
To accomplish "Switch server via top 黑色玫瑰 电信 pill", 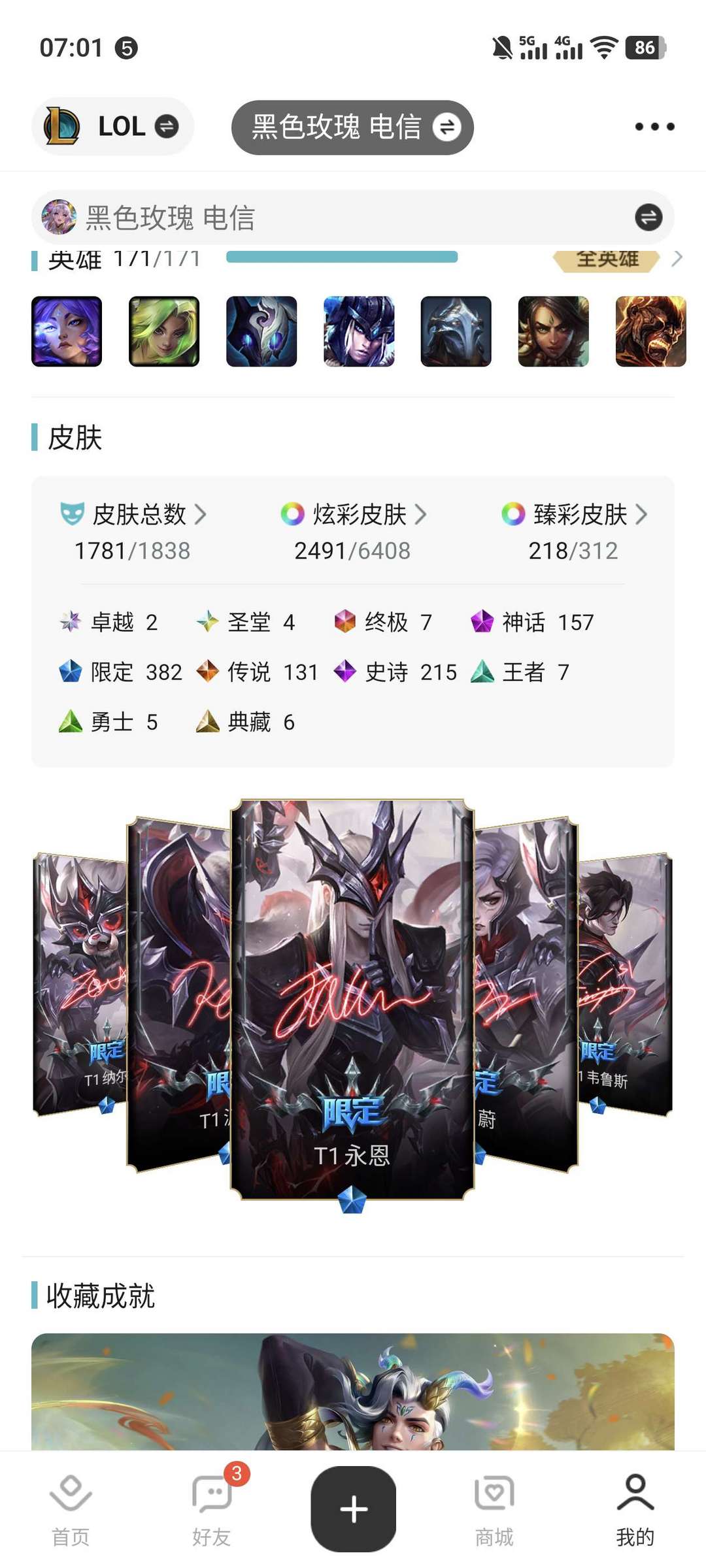I will [352, 127].
